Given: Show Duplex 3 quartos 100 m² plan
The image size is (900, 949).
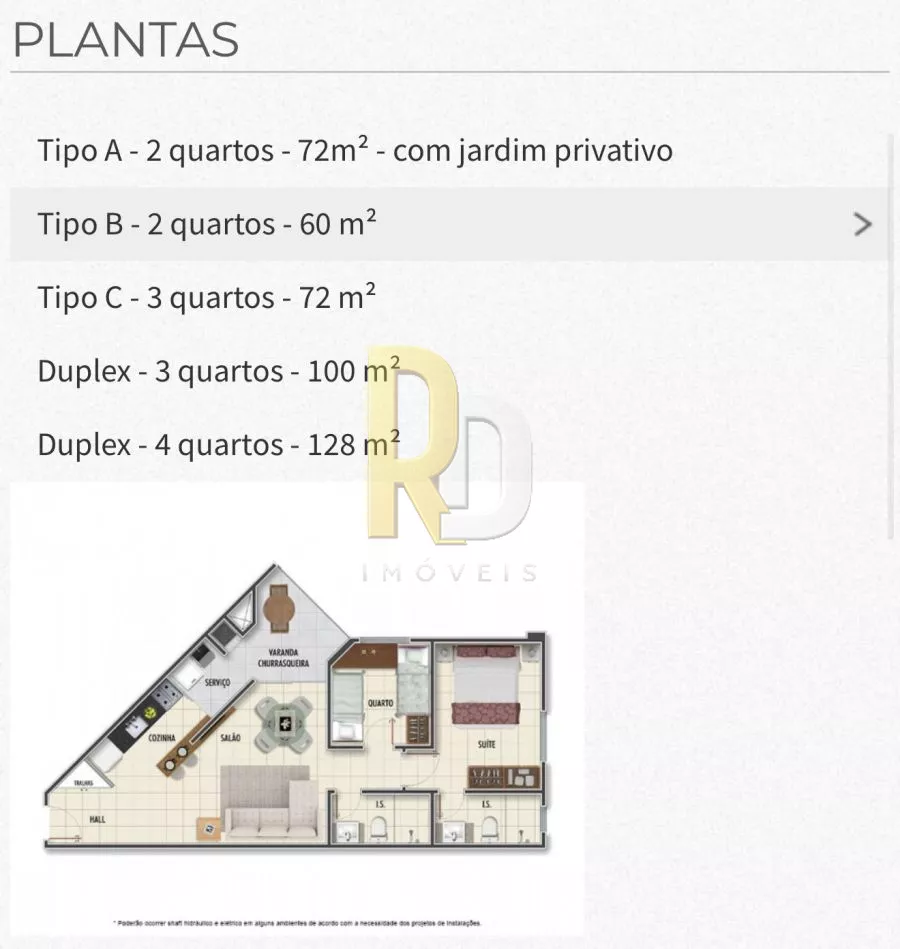Looking at the screenshot, I should [449, 371].
